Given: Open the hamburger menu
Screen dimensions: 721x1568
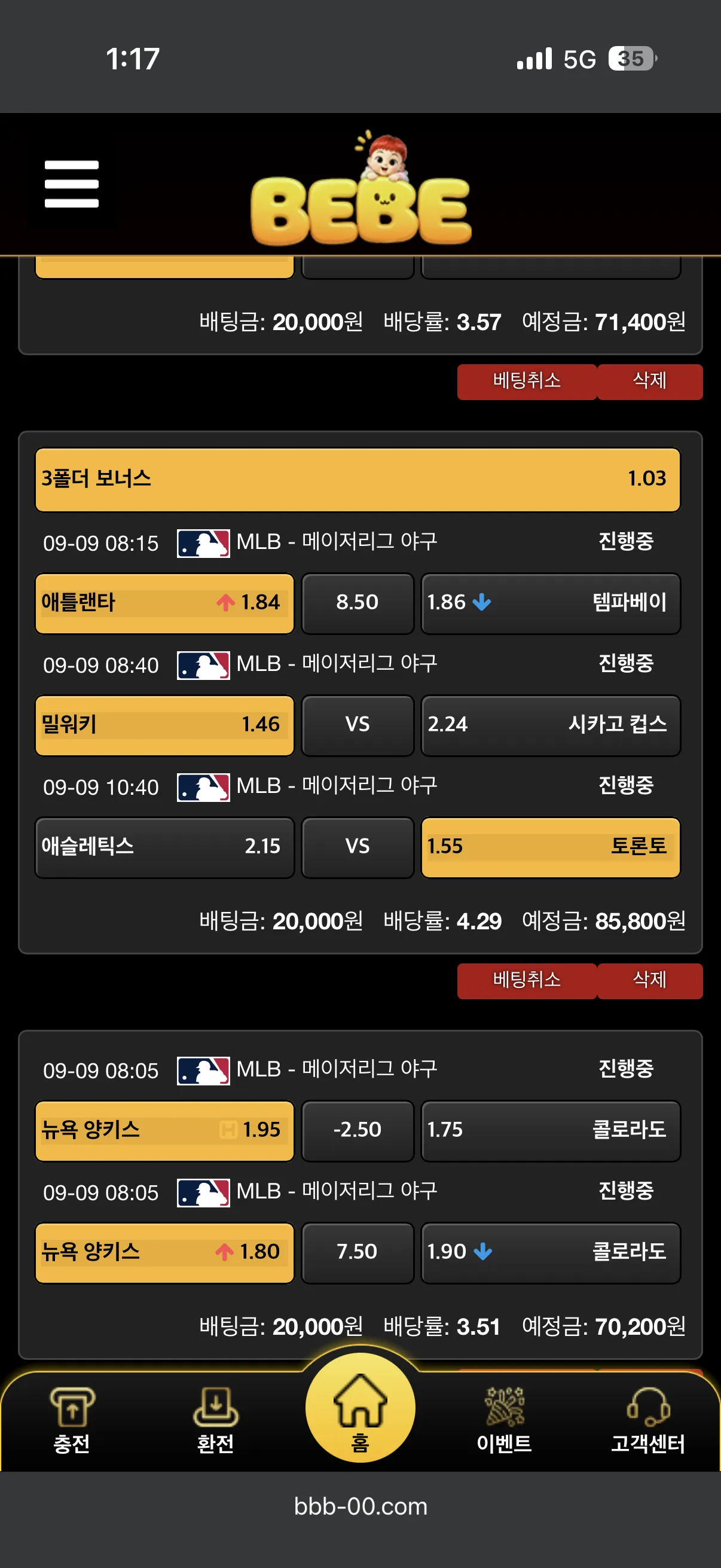Looking at the screenshot, I should pos(71,184).
